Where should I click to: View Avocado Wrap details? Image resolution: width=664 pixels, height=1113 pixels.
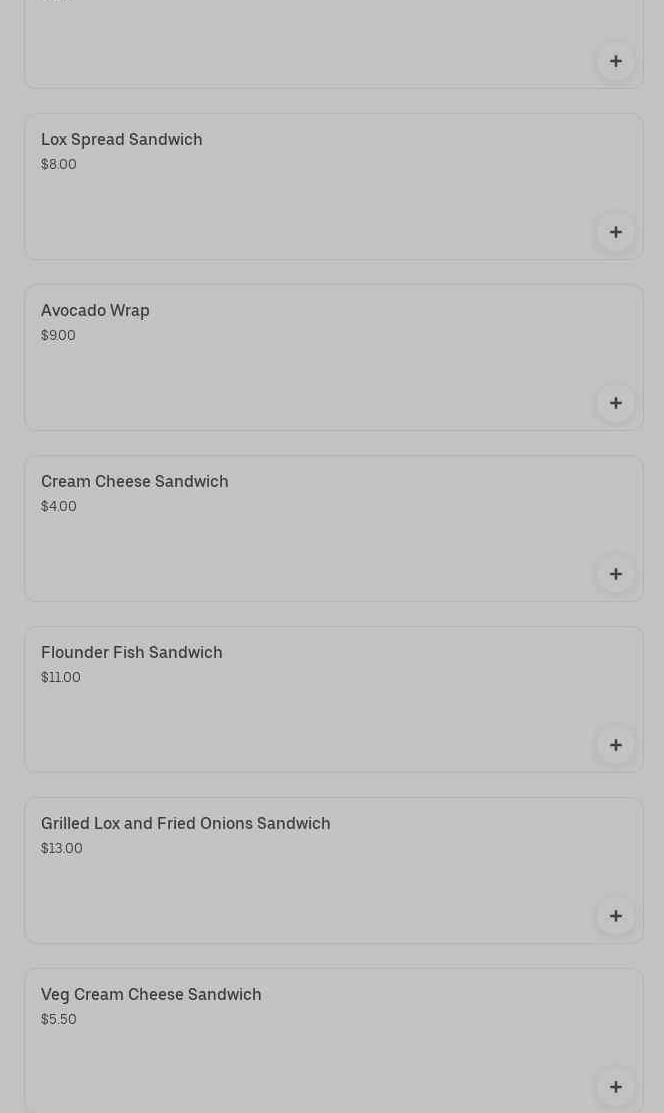95,311
